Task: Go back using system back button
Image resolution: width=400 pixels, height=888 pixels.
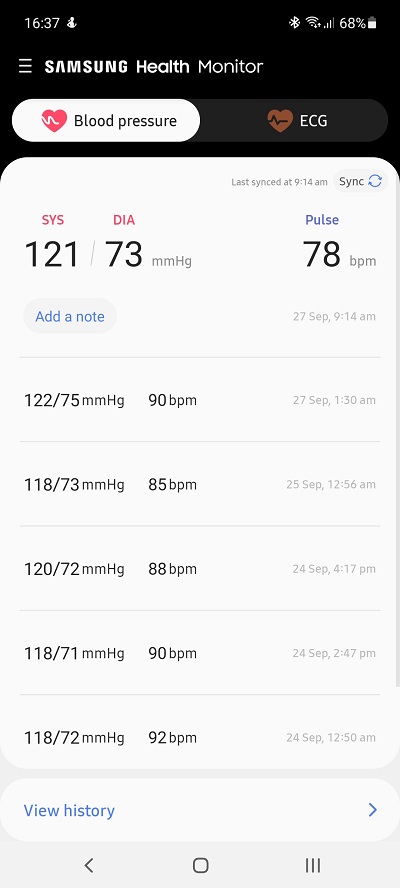Action: click(88, 865)
